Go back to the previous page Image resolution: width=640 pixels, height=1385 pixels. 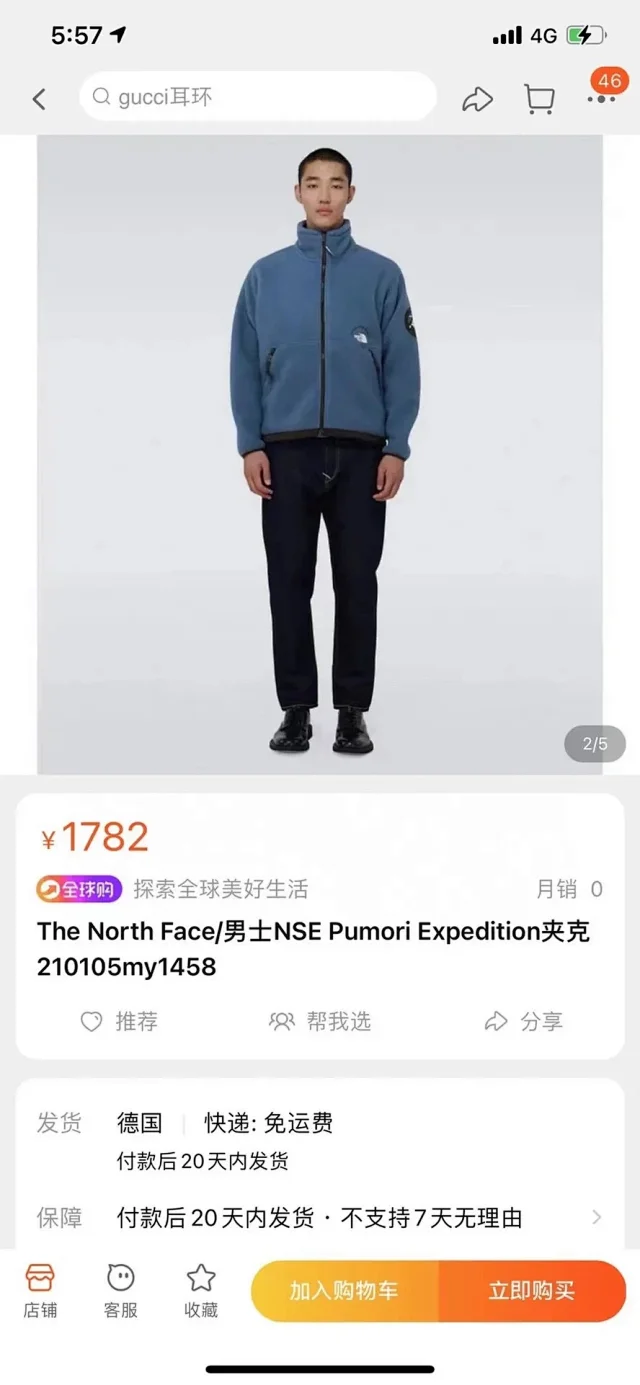(x=39, y=98)
